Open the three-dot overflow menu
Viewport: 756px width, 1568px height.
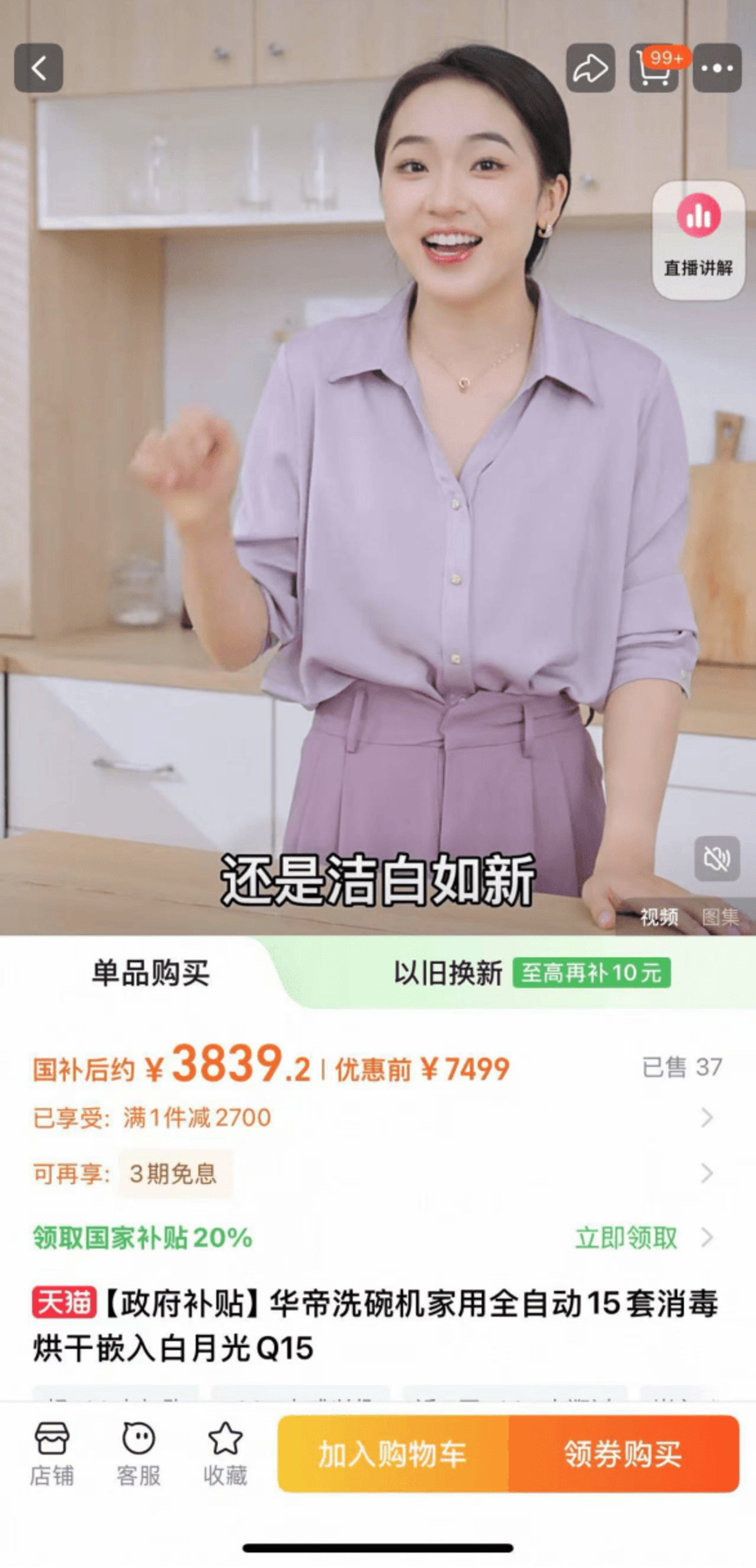pos(717,68)
